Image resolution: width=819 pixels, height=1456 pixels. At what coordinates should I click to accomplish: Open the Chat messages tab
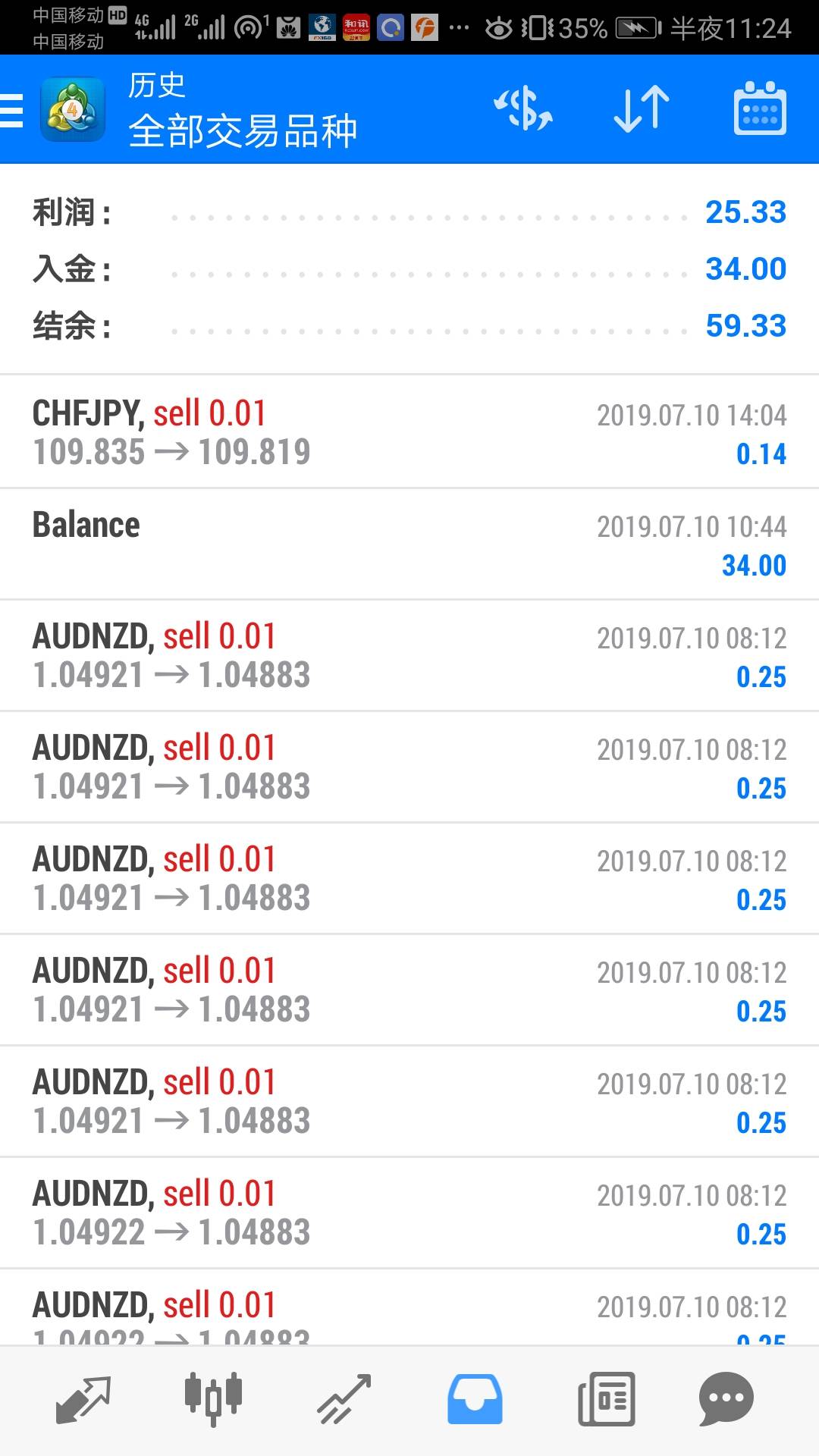coord(726,1400)
